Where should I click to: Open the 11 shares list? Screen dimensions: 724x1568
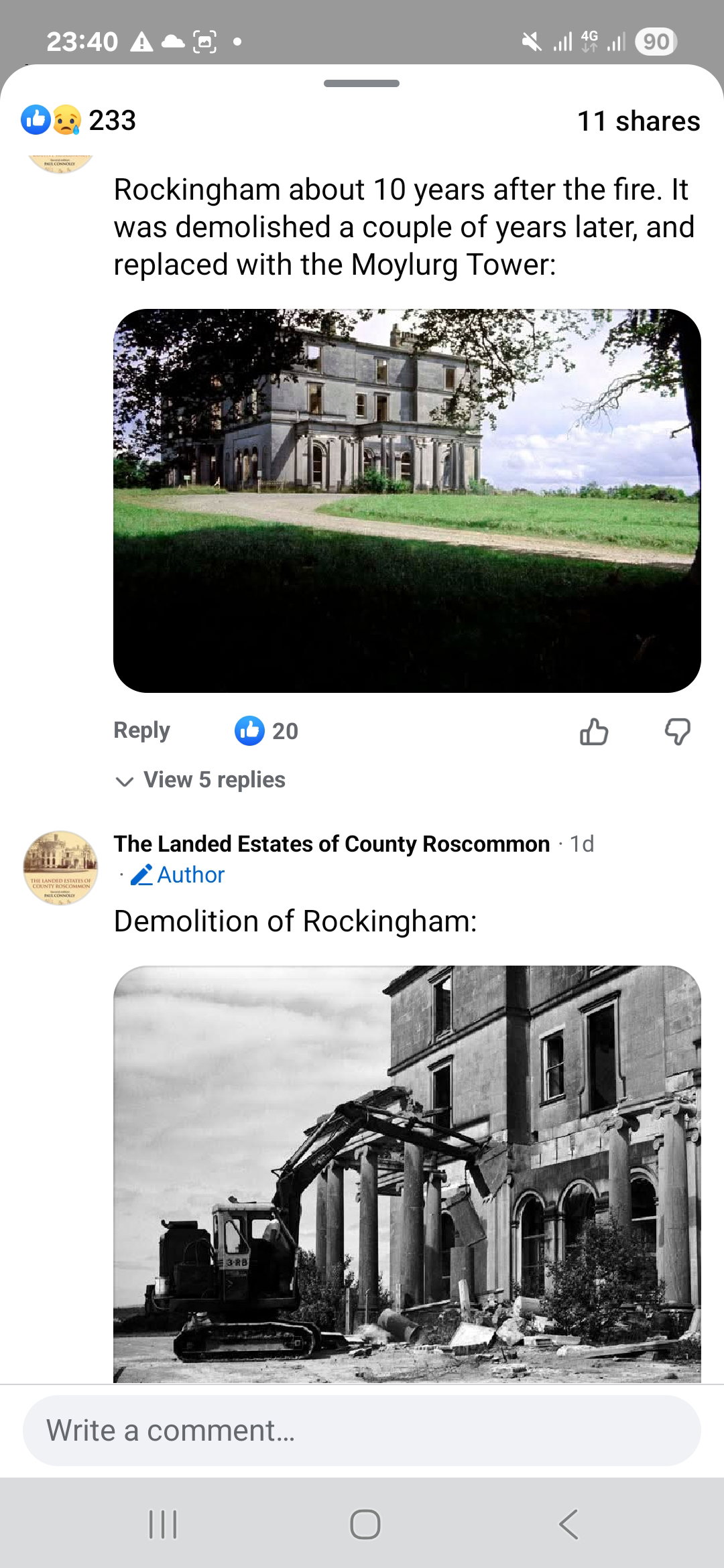(x=639, y=121)
